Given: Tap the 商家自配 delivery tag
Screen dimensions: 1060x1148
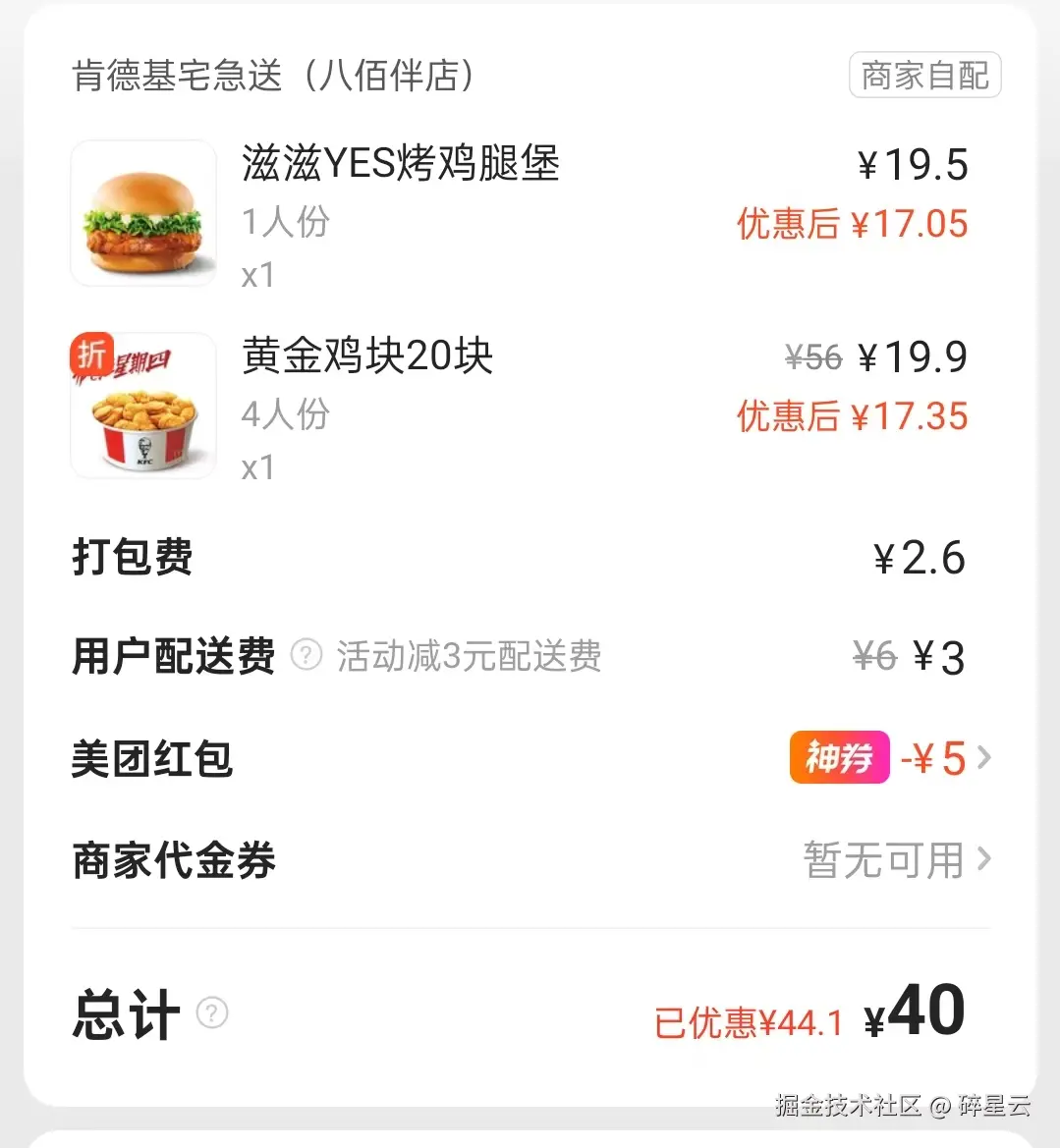Looking at the screenshot, I should [x=924, y=75].
